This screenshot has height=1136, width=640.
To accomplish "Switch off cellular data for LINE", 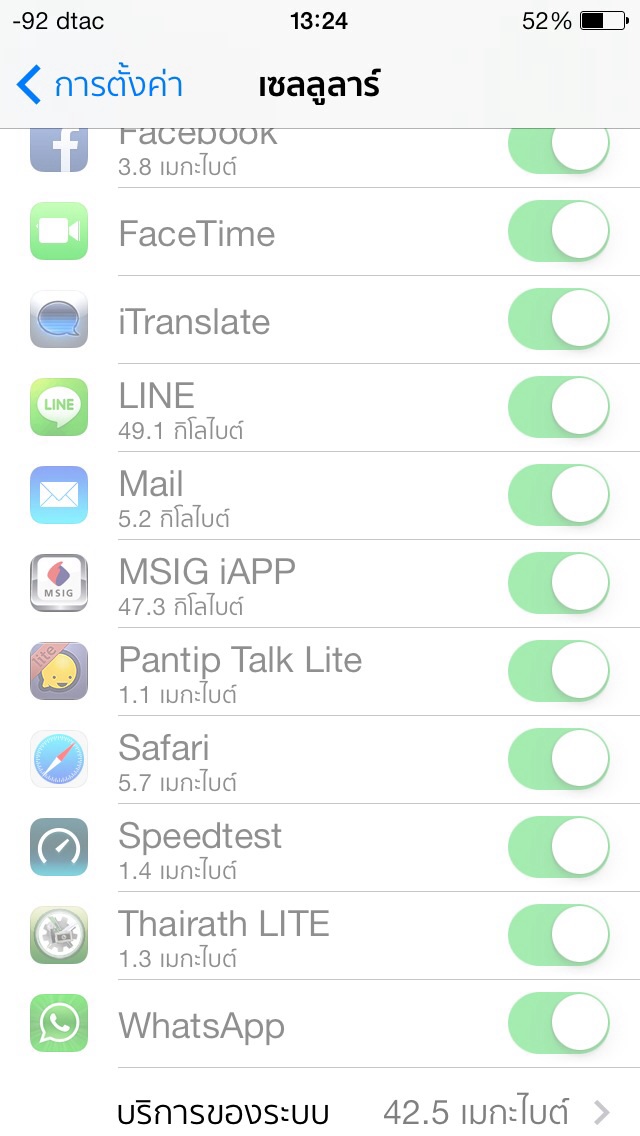I will 559,407.
